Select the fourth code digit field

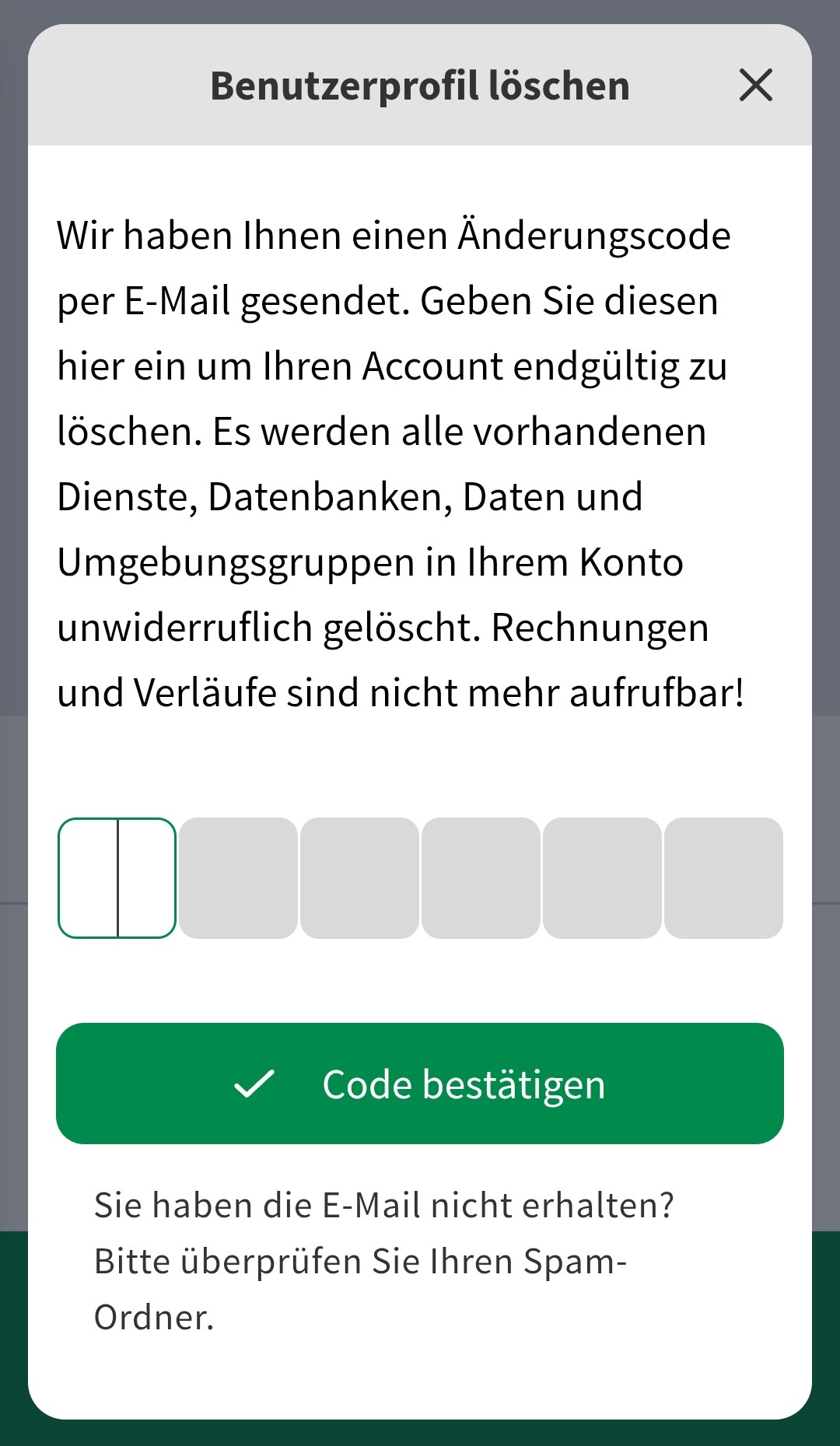click(481, 877)
